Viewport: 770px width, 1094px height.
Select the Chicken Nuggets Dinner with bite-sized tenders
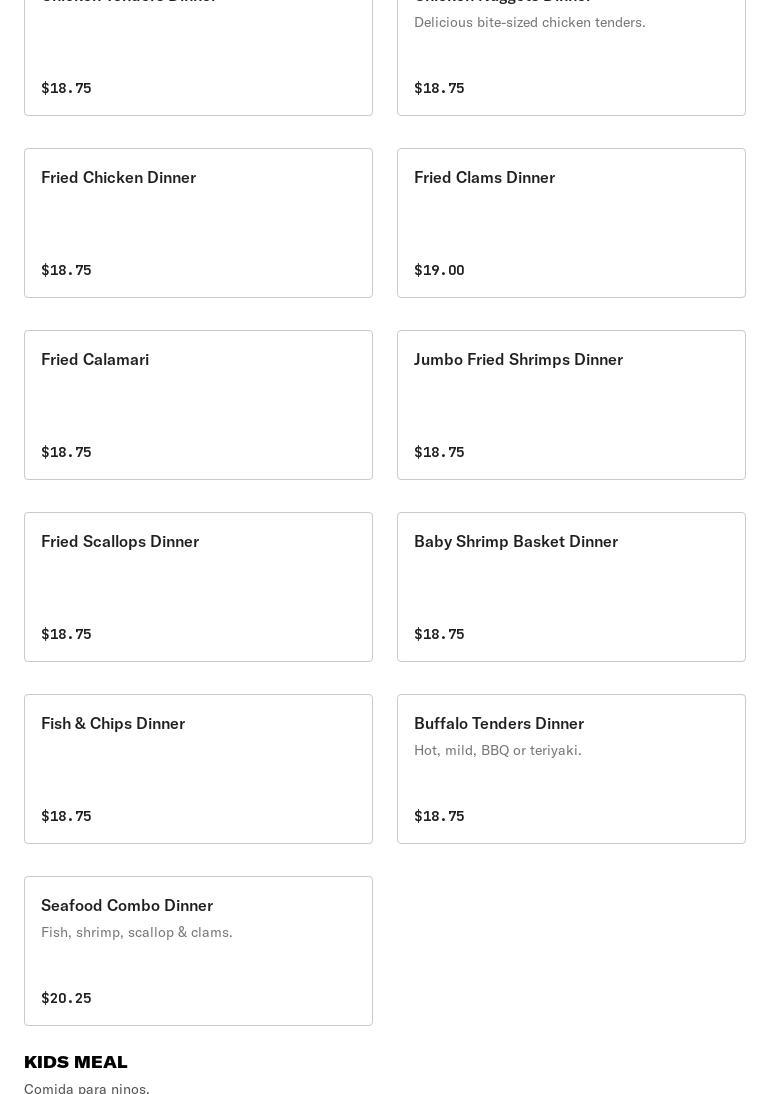click(571, 55)
